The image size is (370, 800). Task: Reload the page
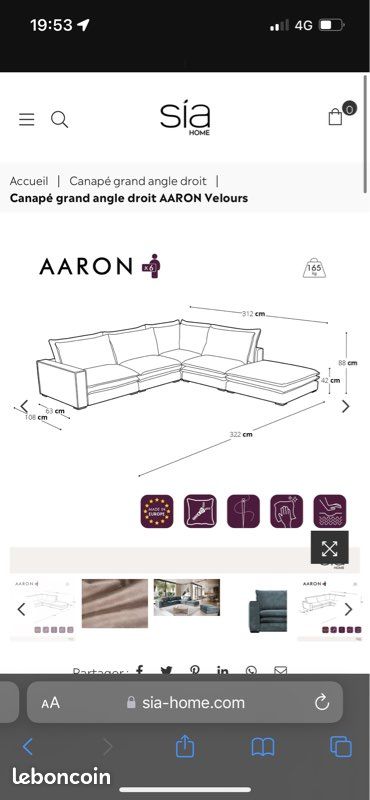(322, 703)
